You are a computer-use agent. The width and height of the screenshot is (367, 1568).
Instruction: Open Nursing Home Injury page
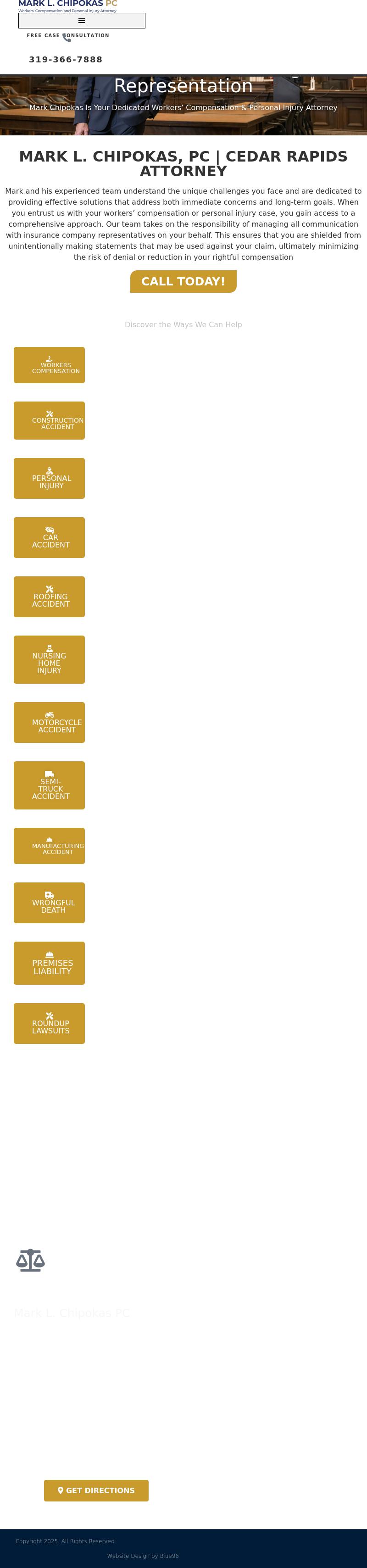coord(49,659)
